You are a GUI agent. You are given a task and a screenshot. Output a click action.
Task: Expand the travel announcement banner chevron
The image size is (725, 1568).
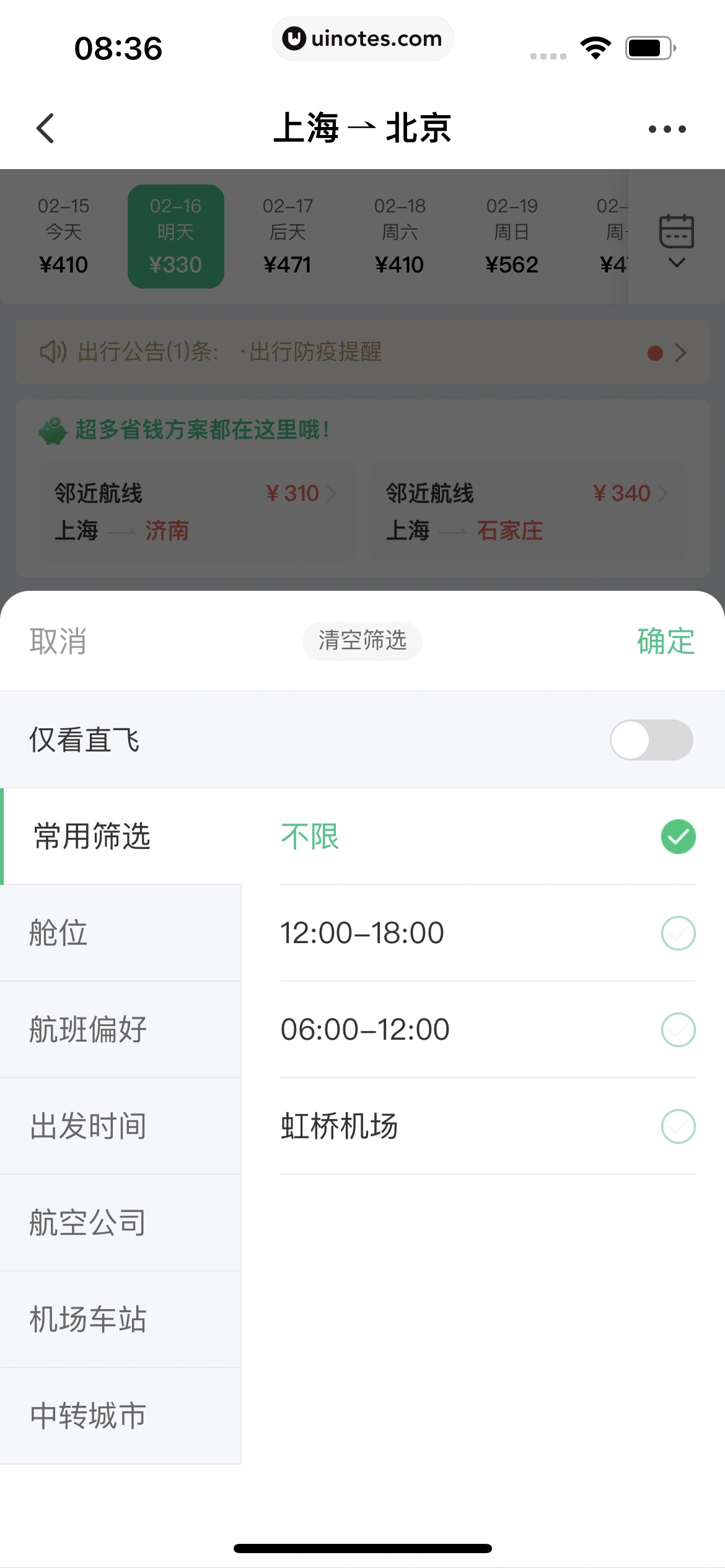click(680, 353)
